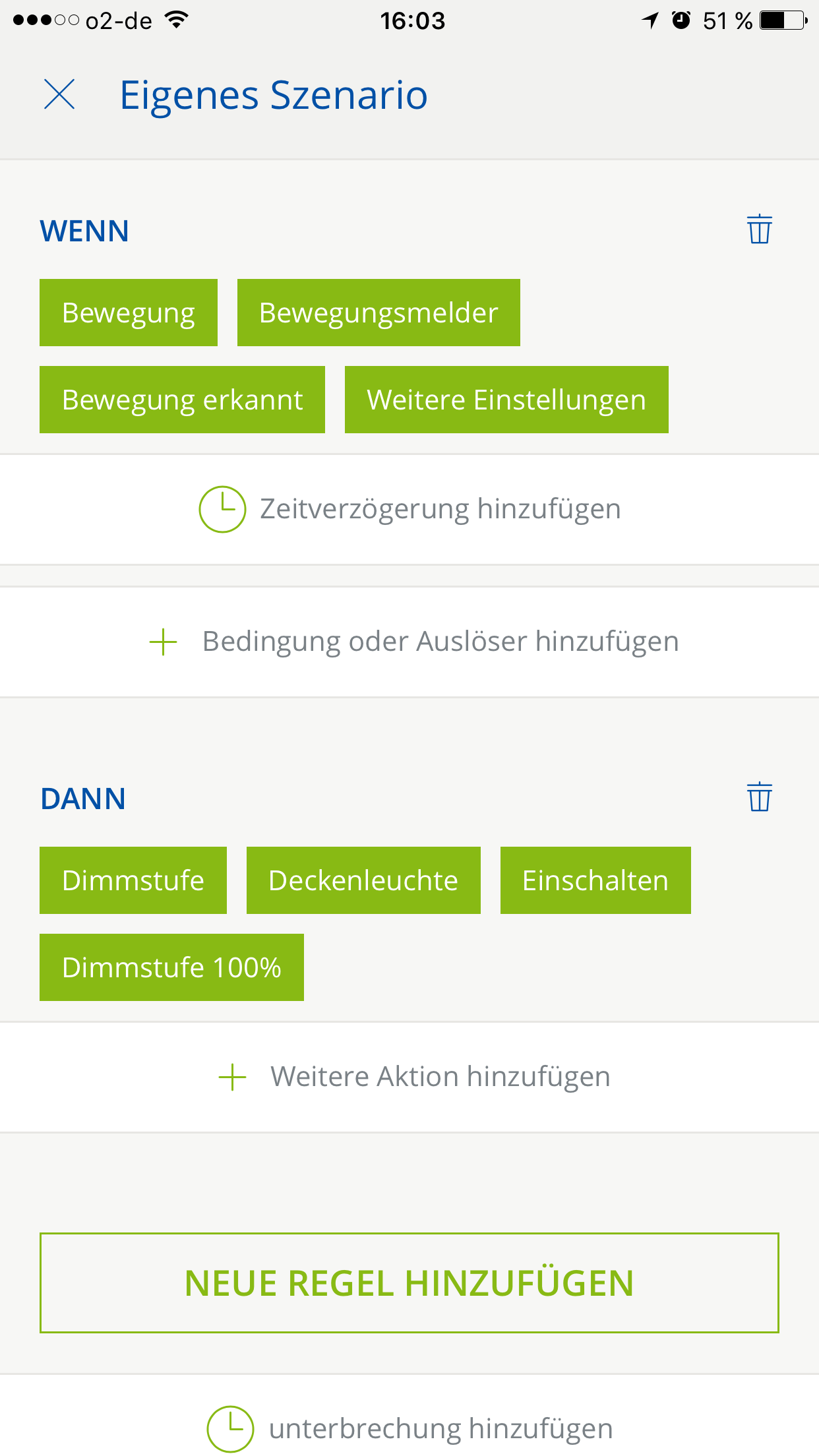This screenshot has width=819, height=1456.
Task: Delete the DANN action block
Action: pos(759,797)
